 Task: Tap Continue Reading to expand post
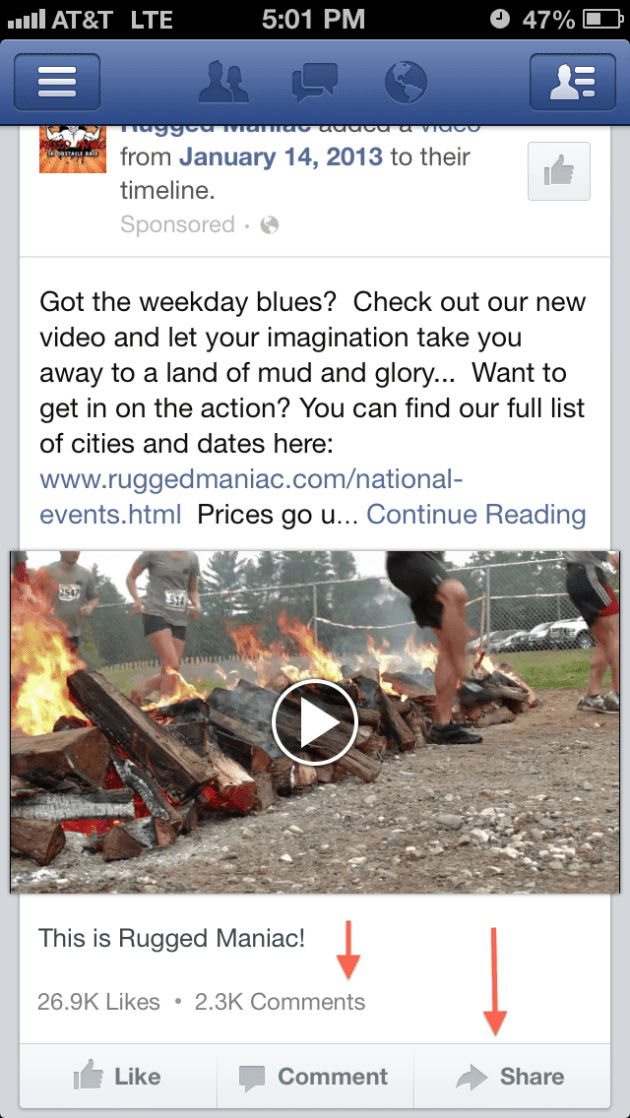pyautogui.click(x=476, y=514)
